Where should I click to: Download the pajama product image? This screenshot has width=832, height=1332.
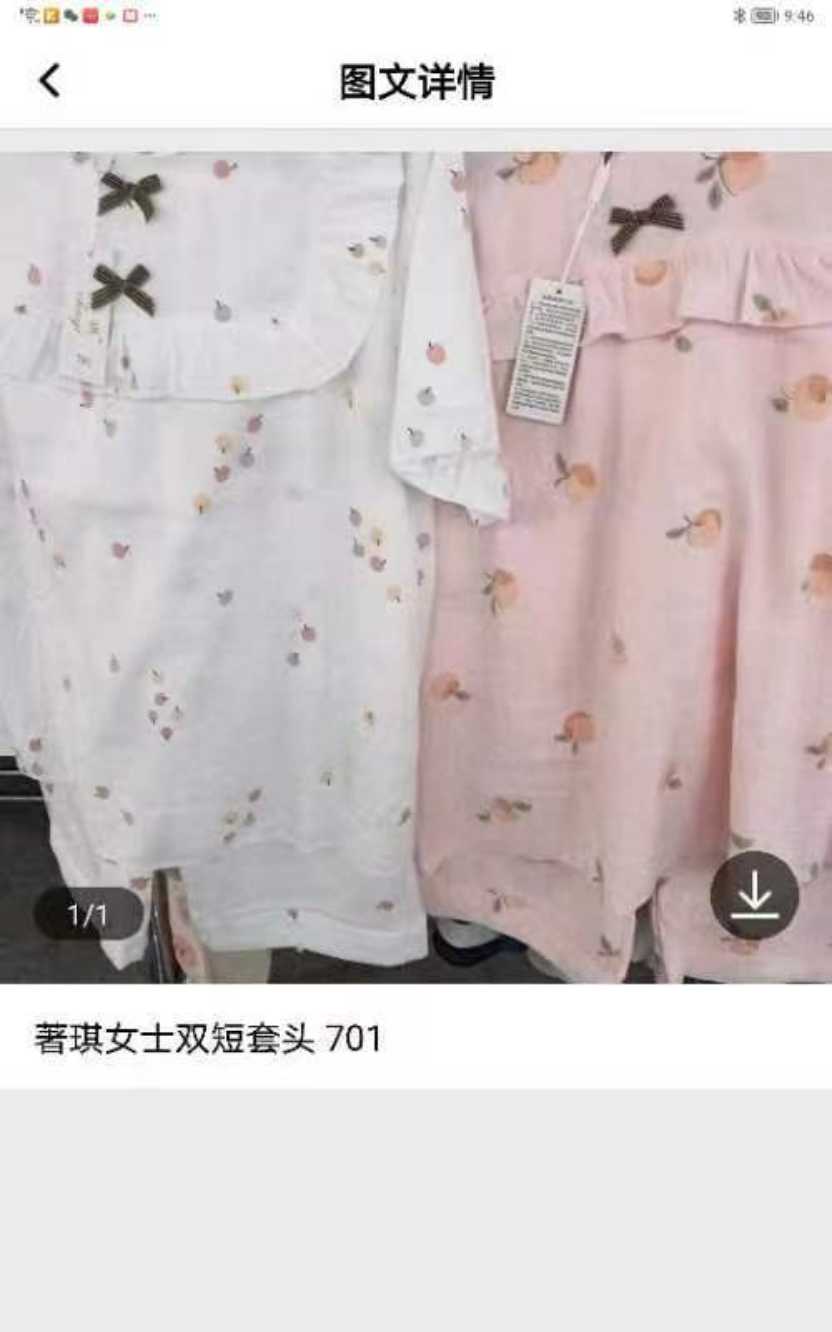(x=754, y=894)
